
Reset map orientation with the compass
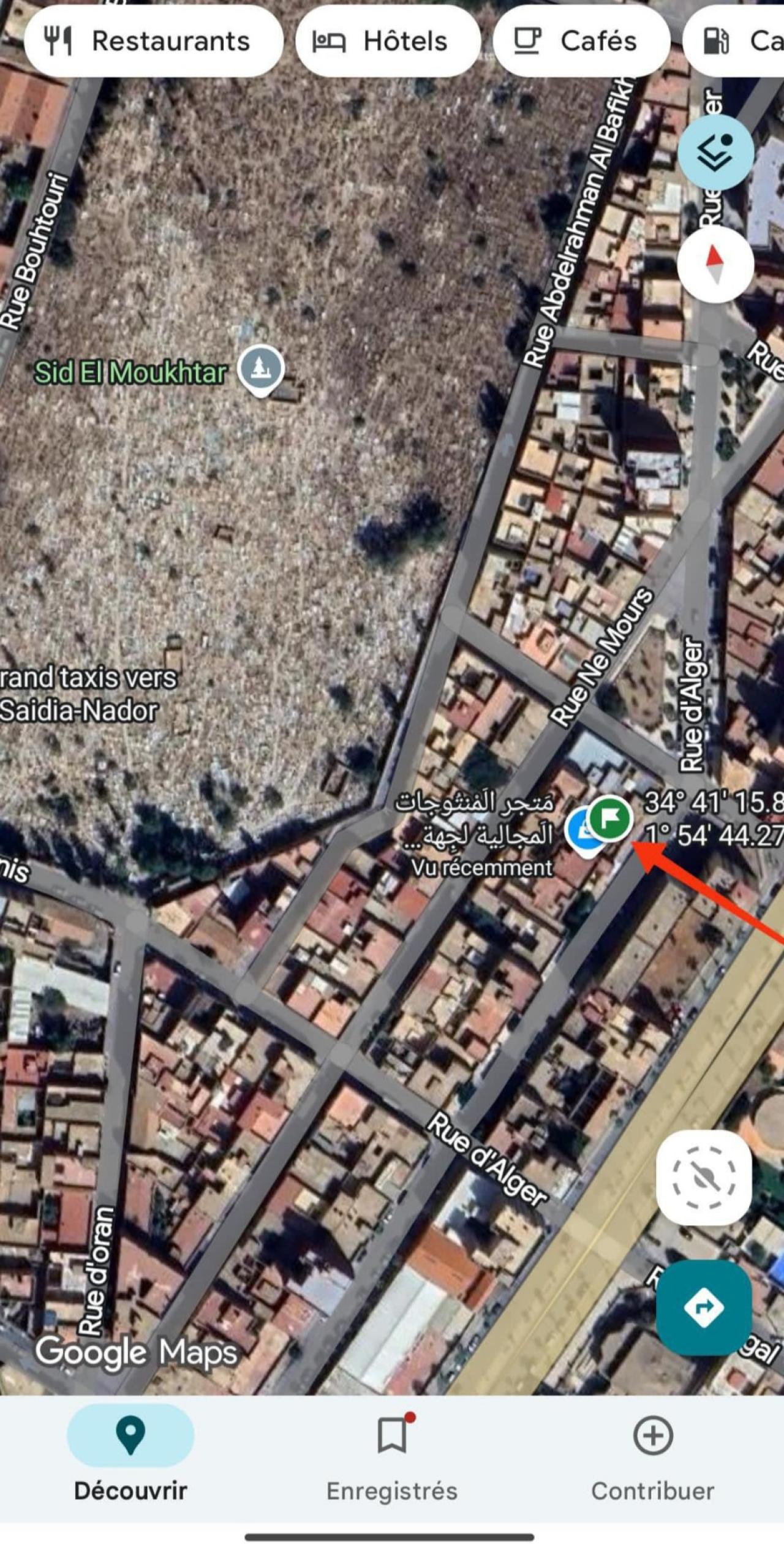[x=715, y=265]
